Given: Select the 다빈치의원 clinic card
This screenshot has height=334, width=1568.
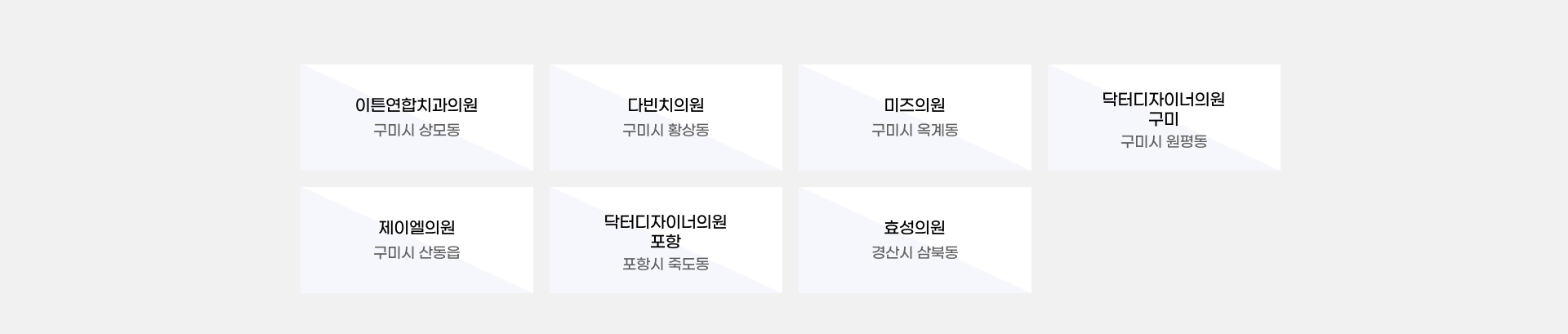Looking at the screenshot, I should [x=666, y=117].
